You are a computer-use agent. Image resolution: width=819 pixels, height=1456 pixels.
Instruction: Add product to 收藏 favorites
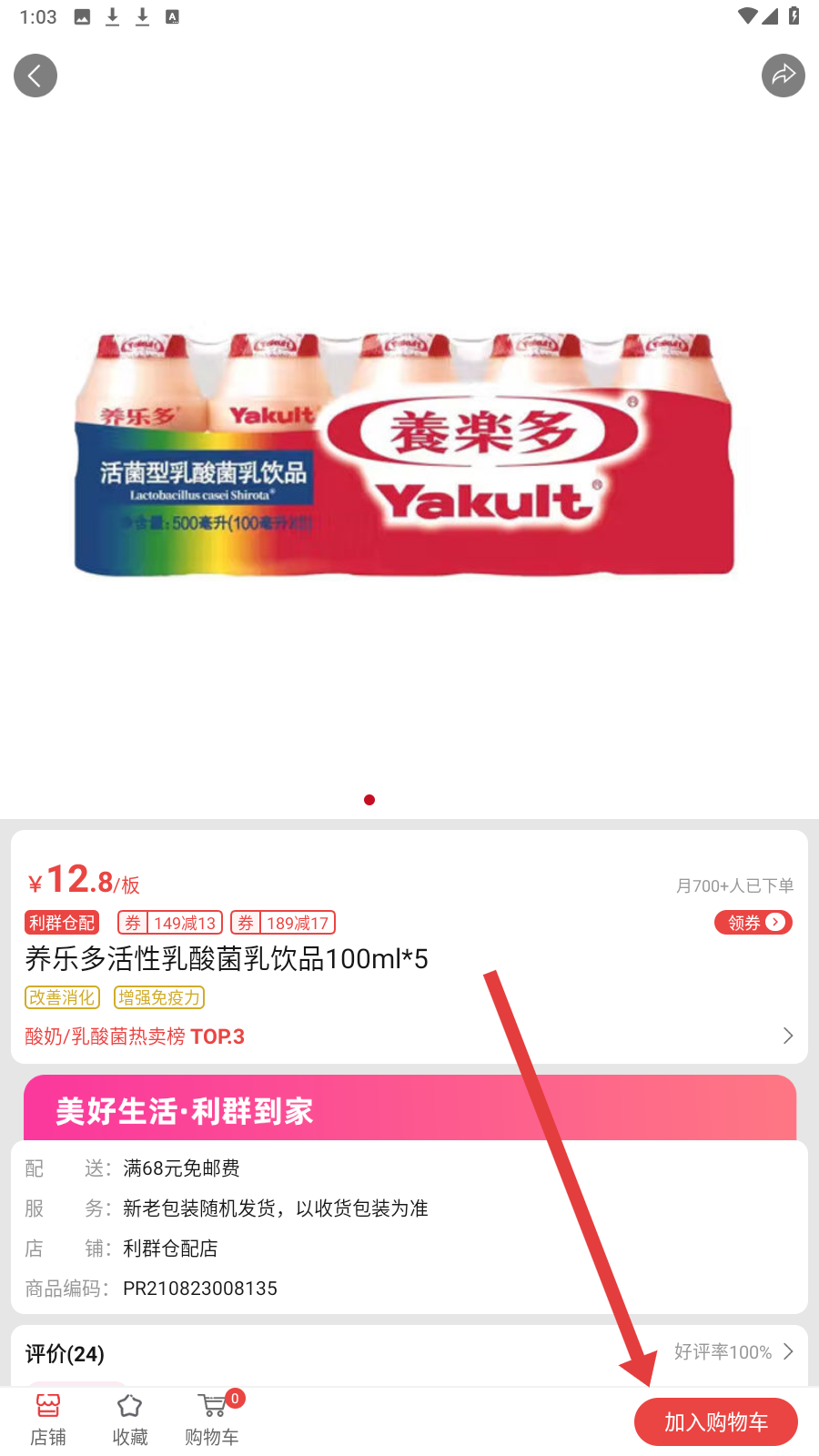130,1420
